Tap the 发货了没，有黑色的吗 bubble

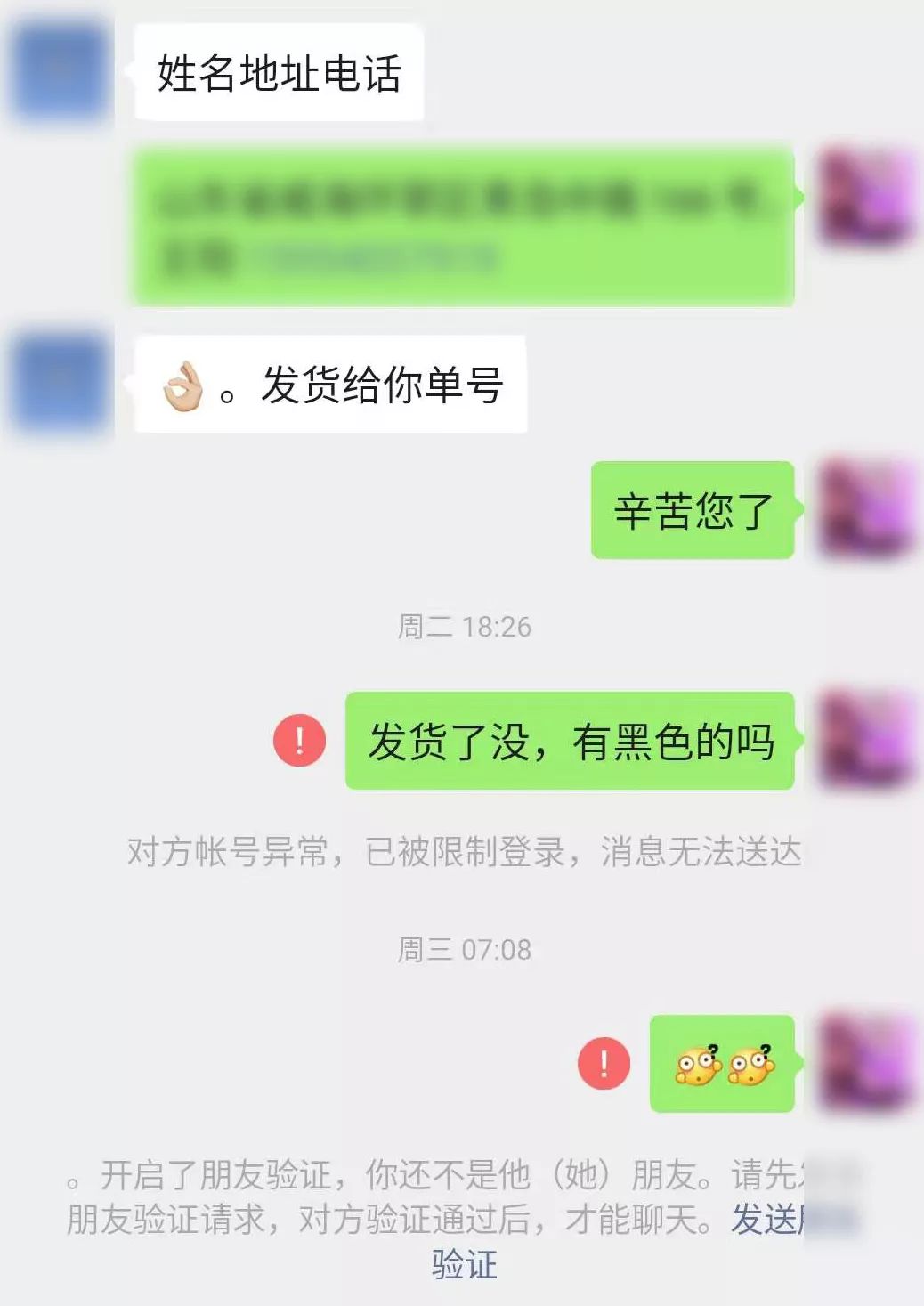coord(570,742)
